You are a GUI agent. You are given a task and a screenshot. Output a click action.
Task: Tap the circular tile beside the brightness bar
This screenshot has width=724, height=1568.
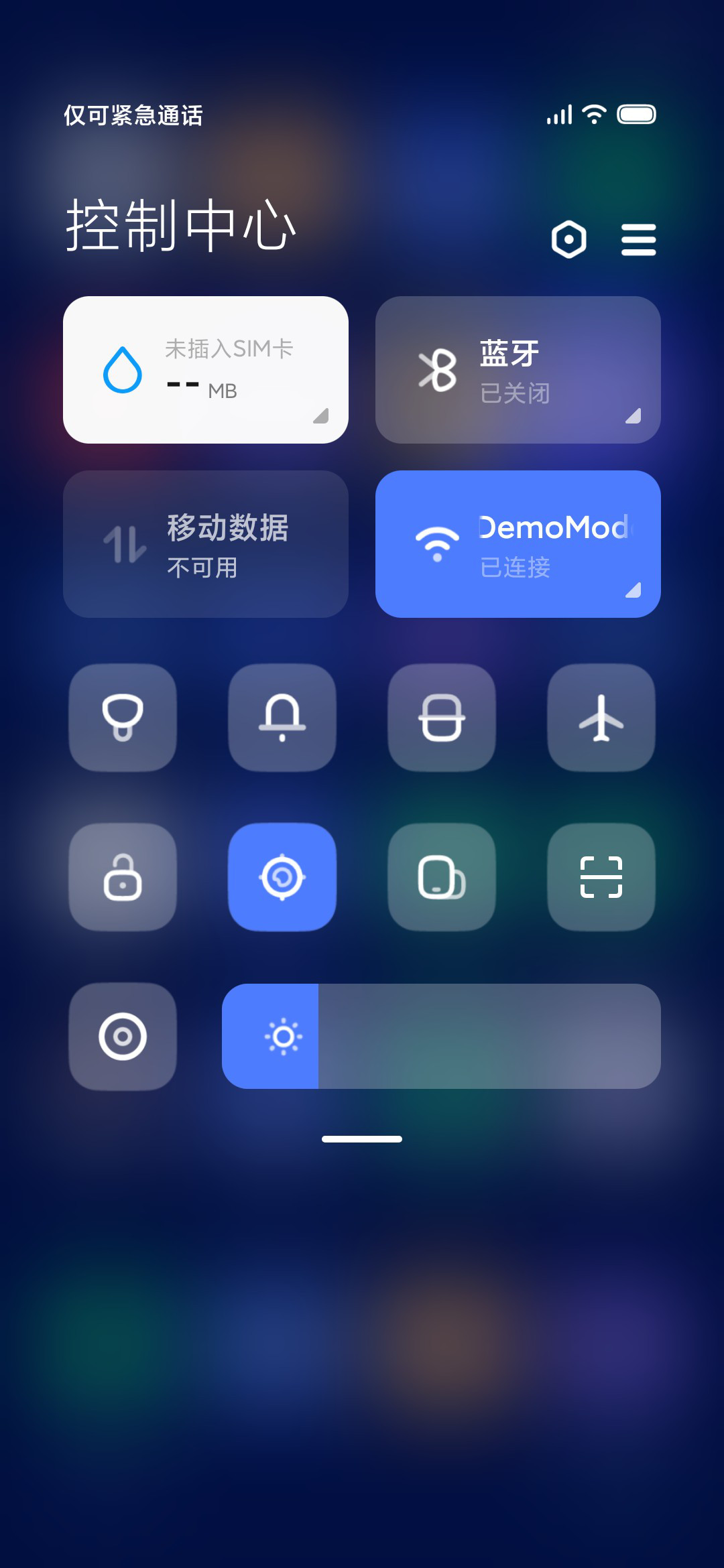[123, 1037]
